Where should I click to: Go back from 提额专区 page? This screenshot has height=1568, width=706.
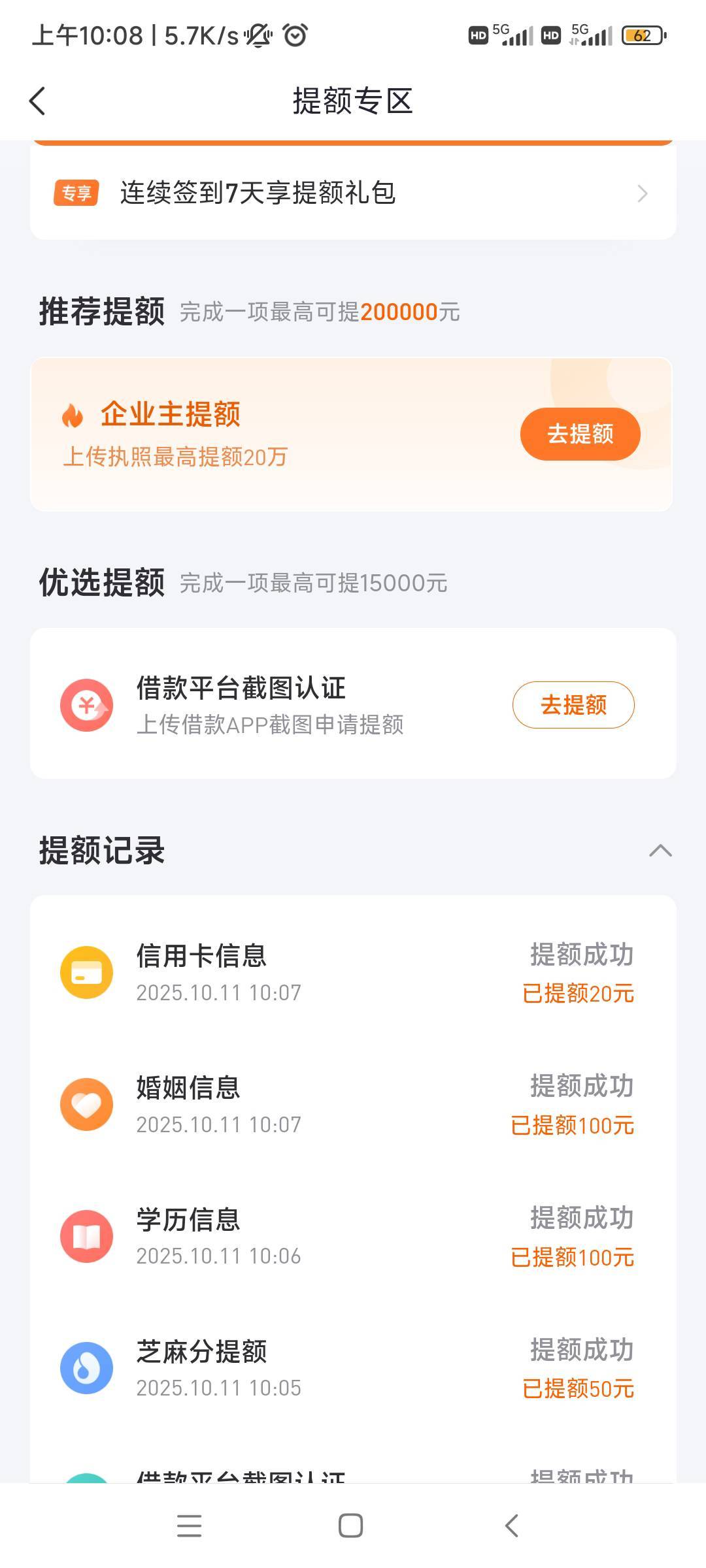(38, 101)
